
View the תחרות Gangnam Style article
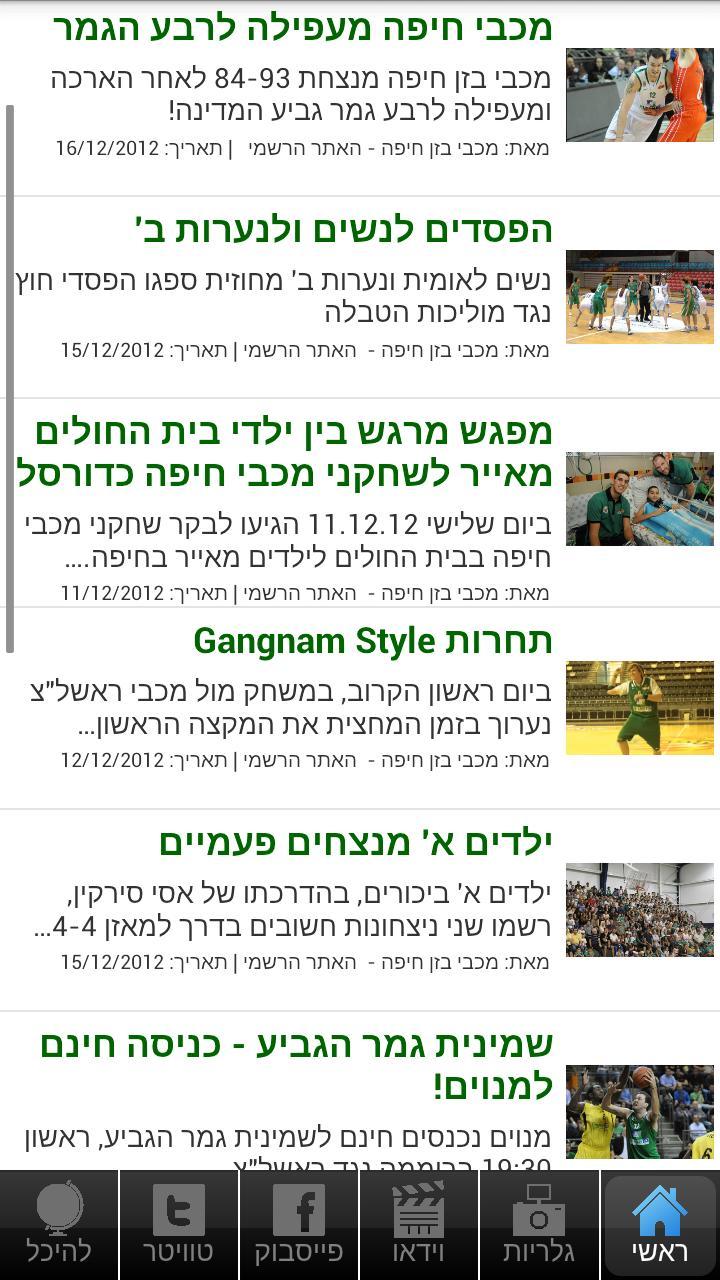coord(373,641)
